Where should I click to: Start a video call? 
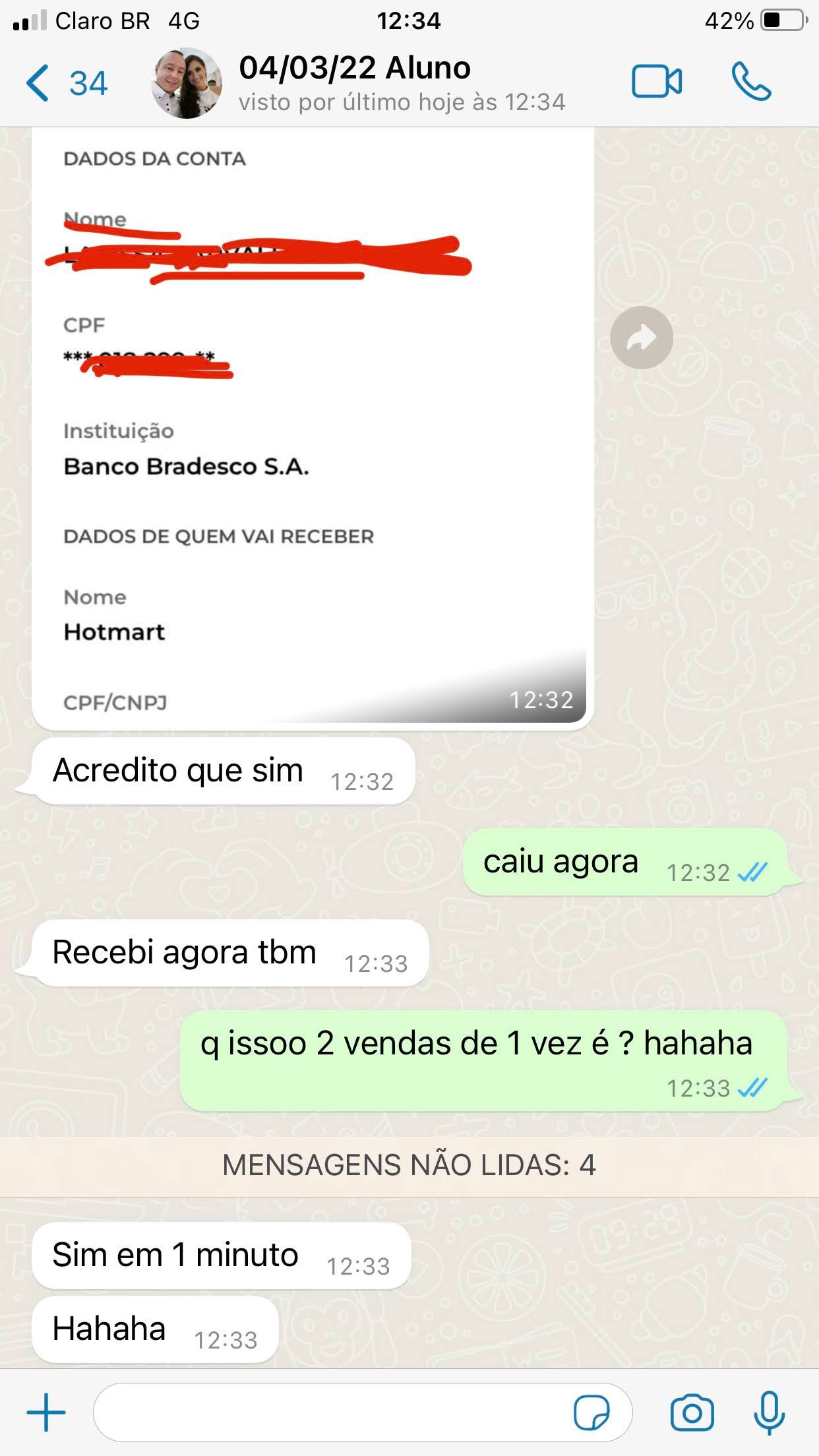click(657, 82)
